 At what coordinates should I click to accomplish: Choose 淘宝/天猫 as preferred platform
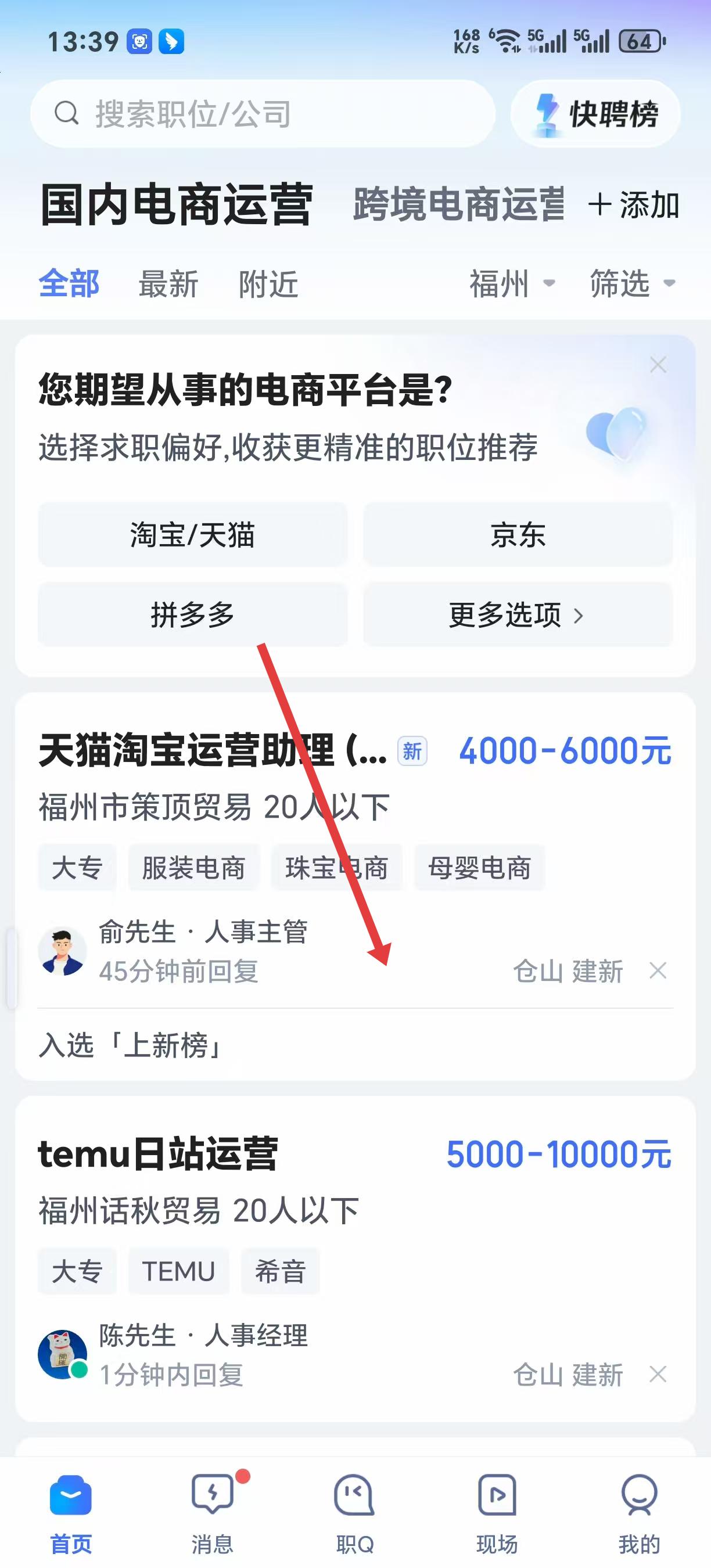192,534
